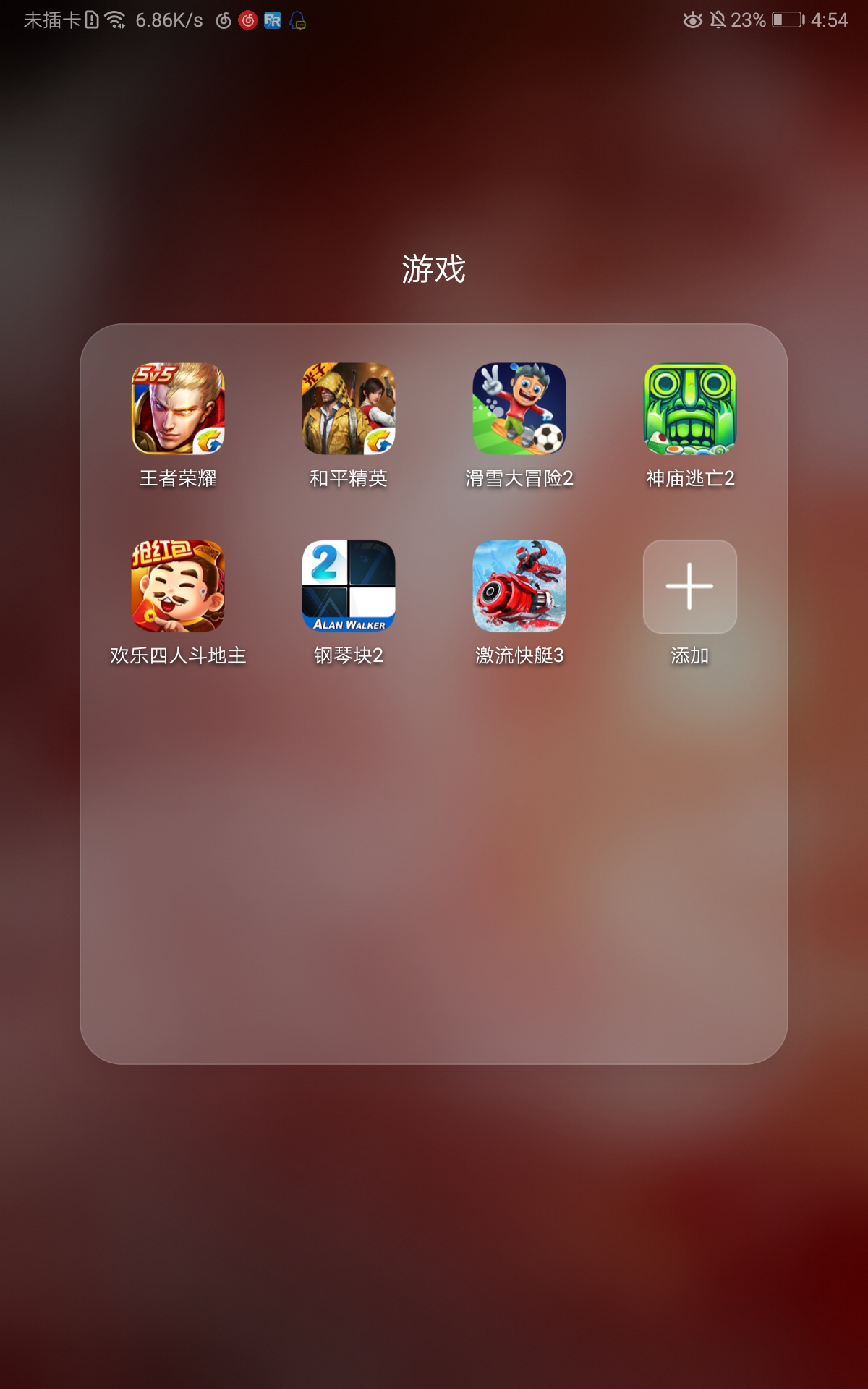Open the 王者荣耀 game
Viewport: 868px width, 1389px height.
coord(178,411)
